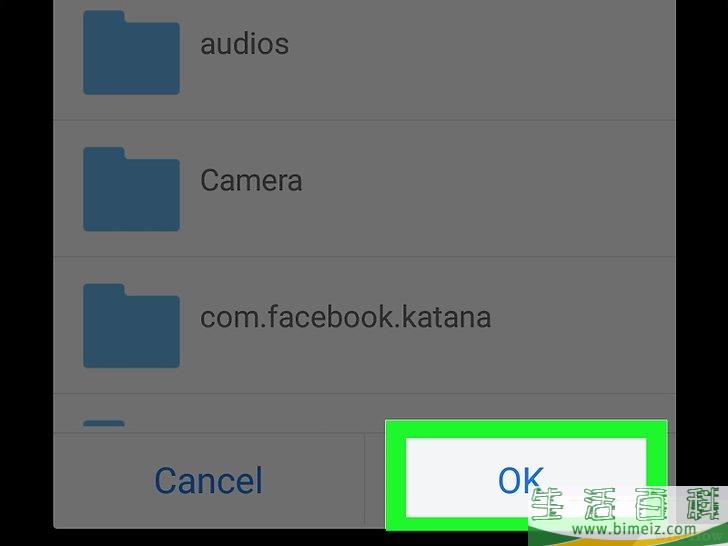Confirm with the OK button
The width and height of the screenshot is (728, 546).
click(520, 479)
